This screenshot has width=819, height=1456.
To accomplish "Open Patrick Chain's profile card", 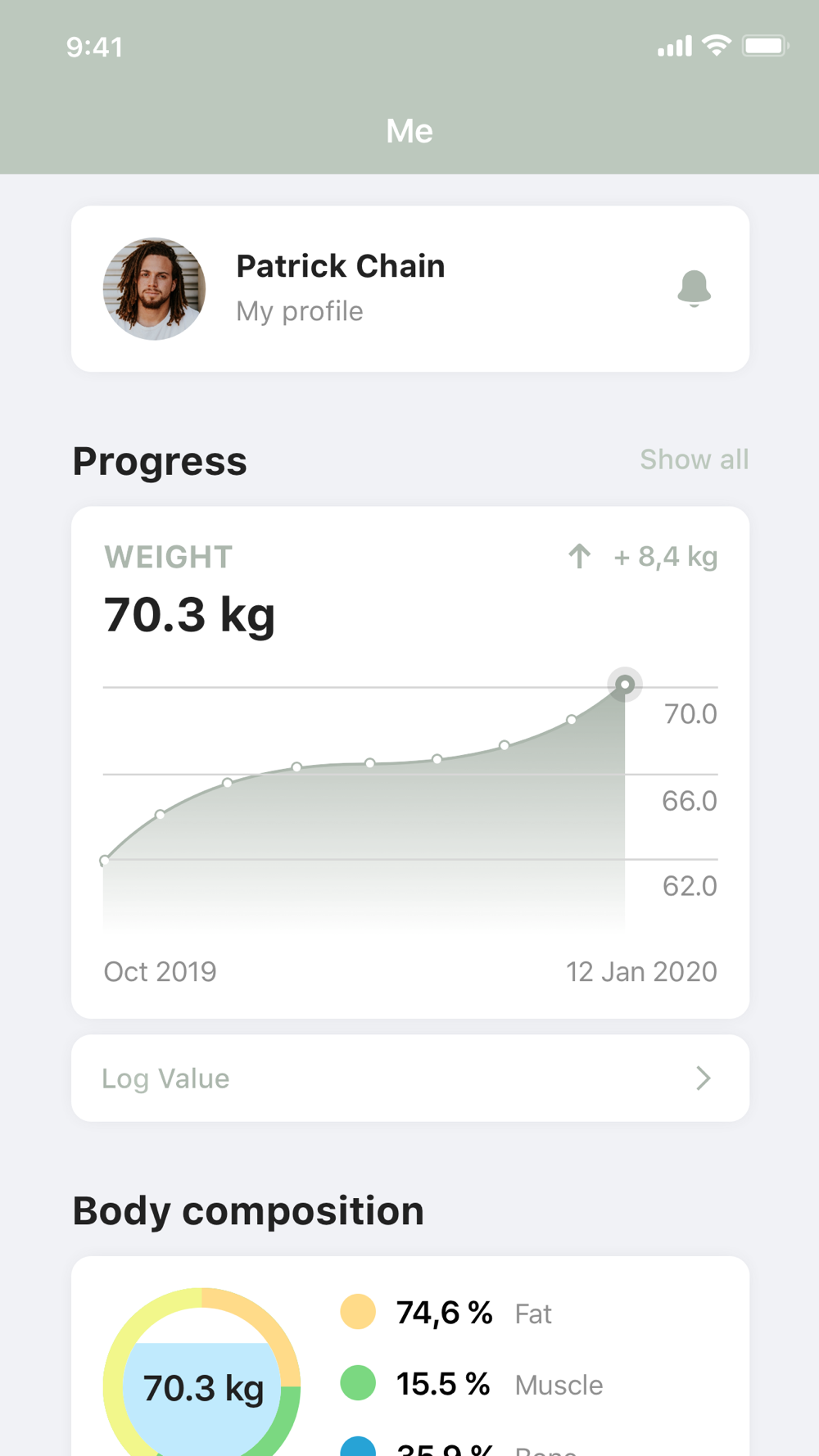I will (x=410, y=289).
